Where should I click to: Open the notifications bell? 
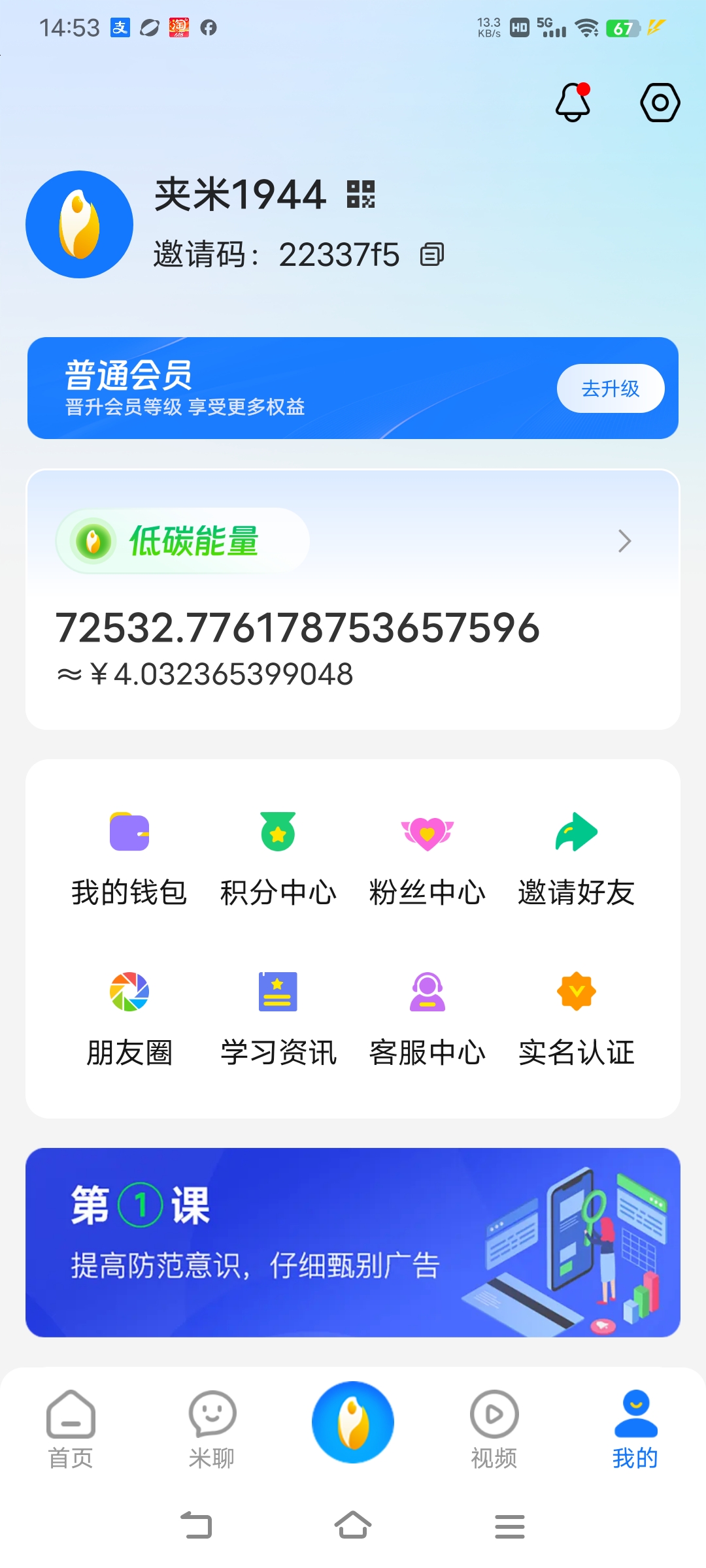[x=573, y=103]
